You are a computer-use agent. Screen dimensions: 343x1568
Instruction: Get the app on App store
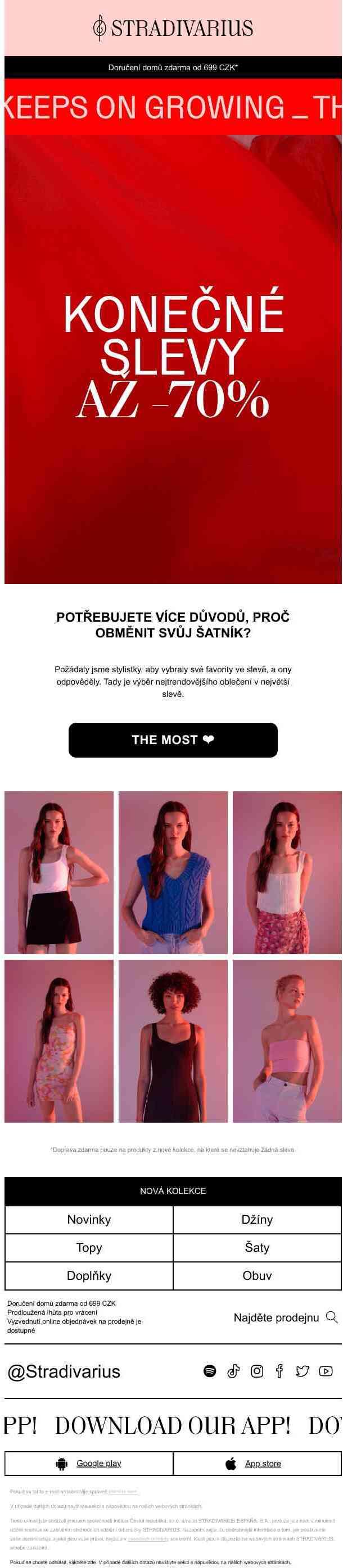point(256,1464)
